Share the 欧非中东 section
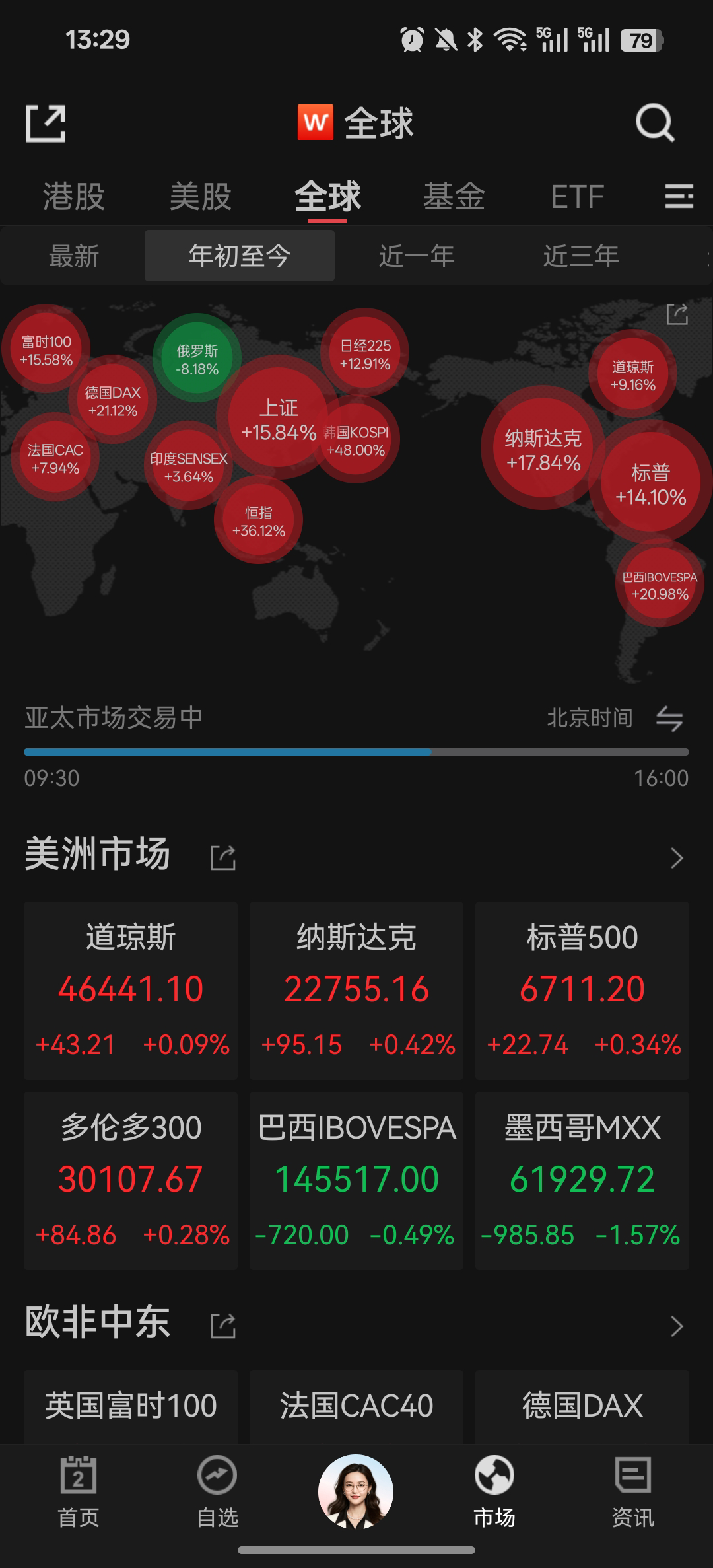Viewport: 713px width, 1568px height. coord(222,1326)
